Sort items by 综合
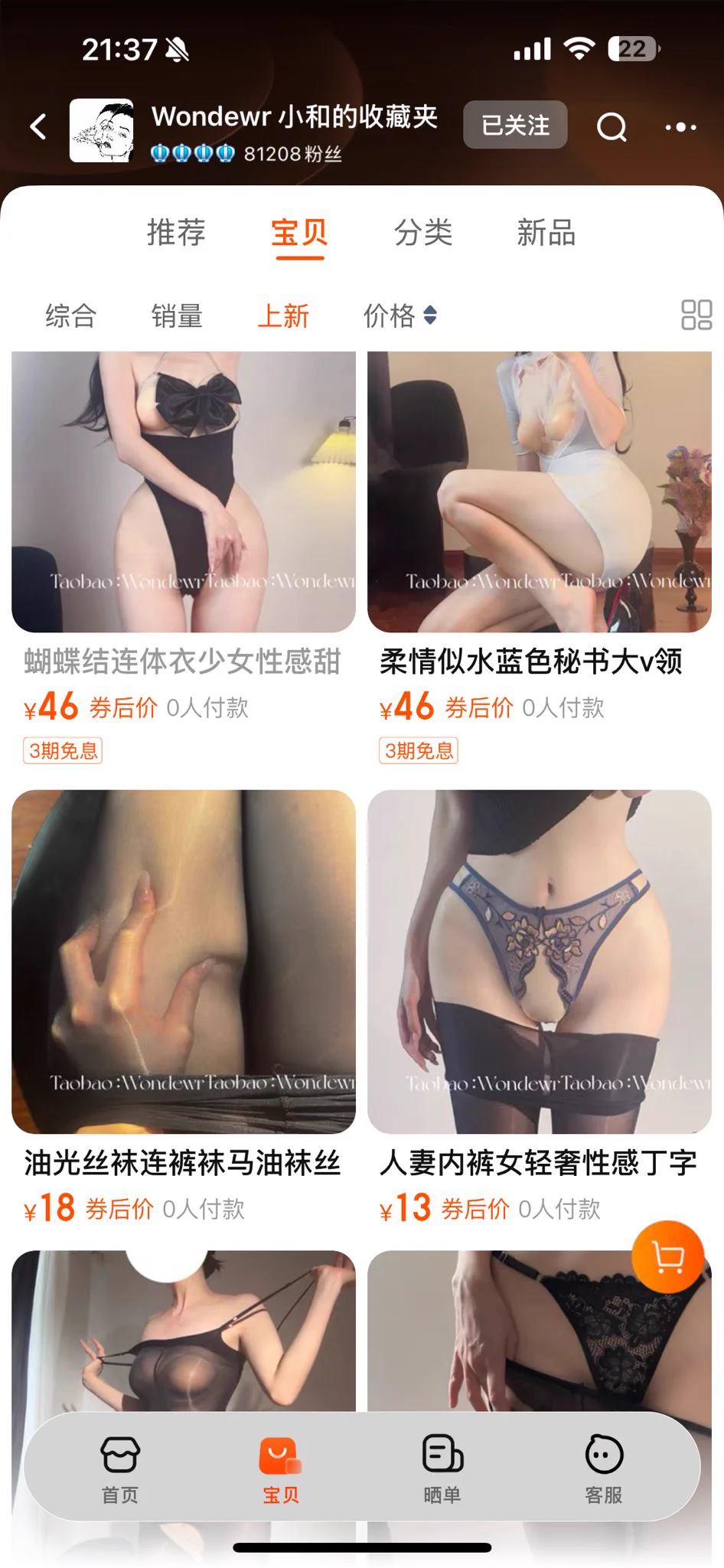 coord(70,315)
